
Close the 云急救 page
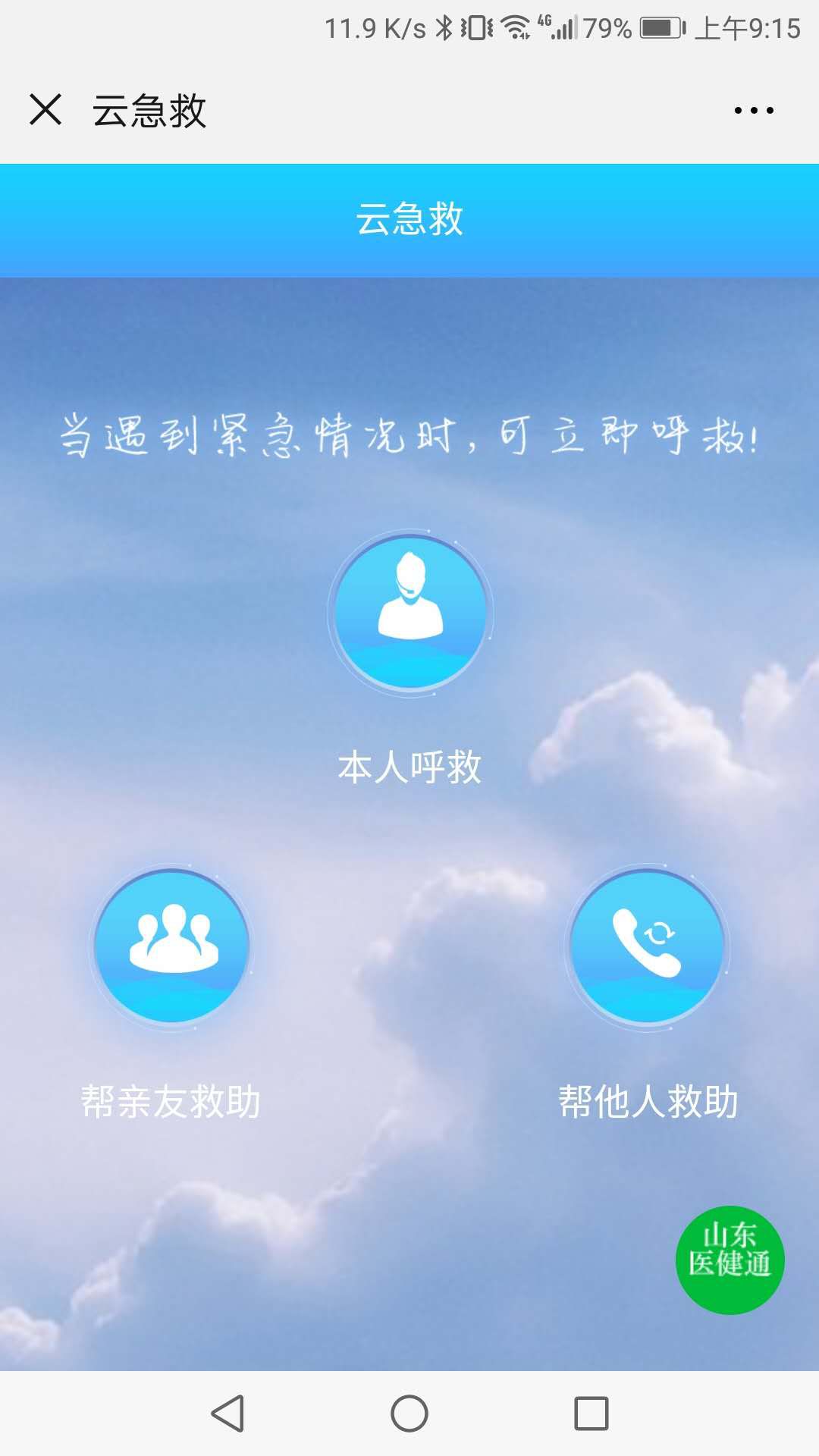pyautogui.click(x=45, y=109)
